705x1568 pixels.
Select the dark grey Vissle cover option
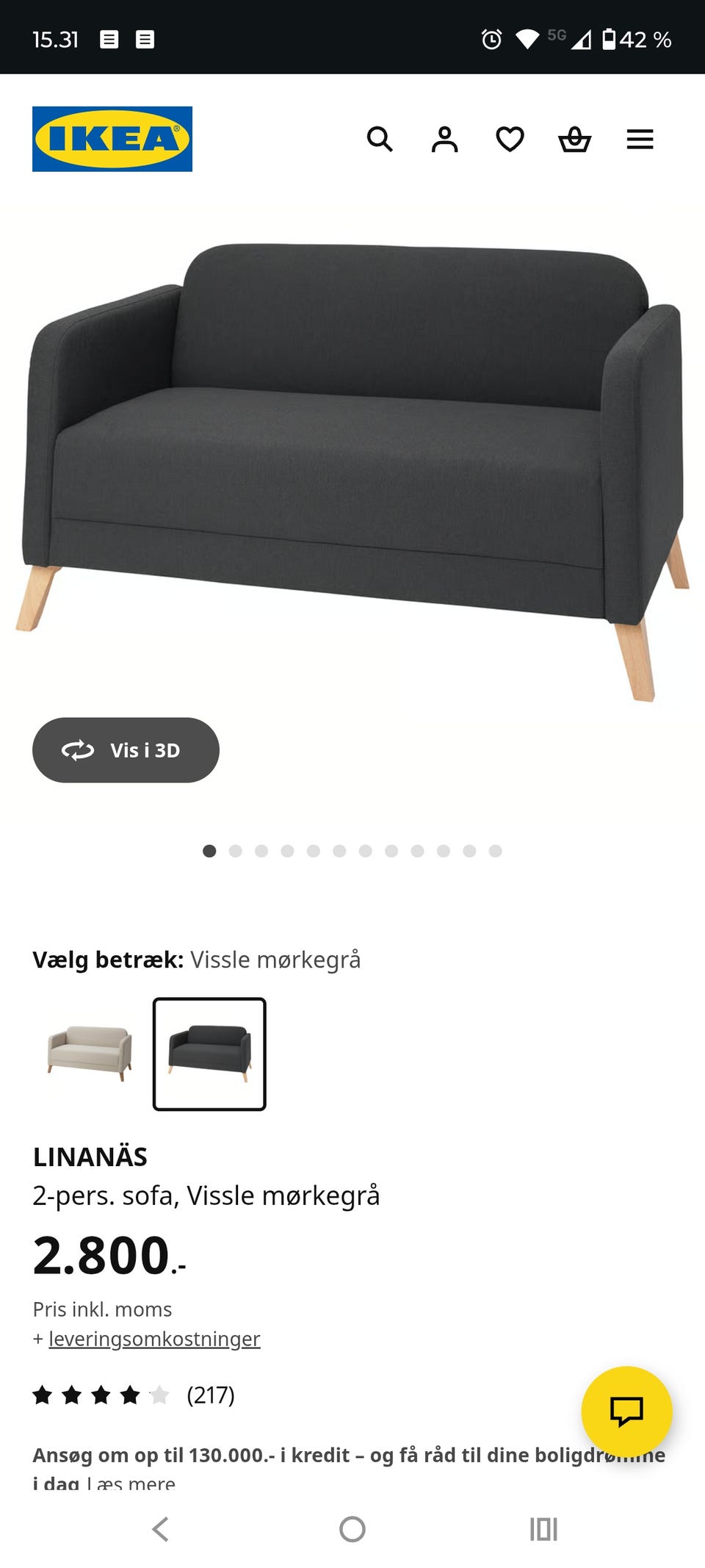209,1052
